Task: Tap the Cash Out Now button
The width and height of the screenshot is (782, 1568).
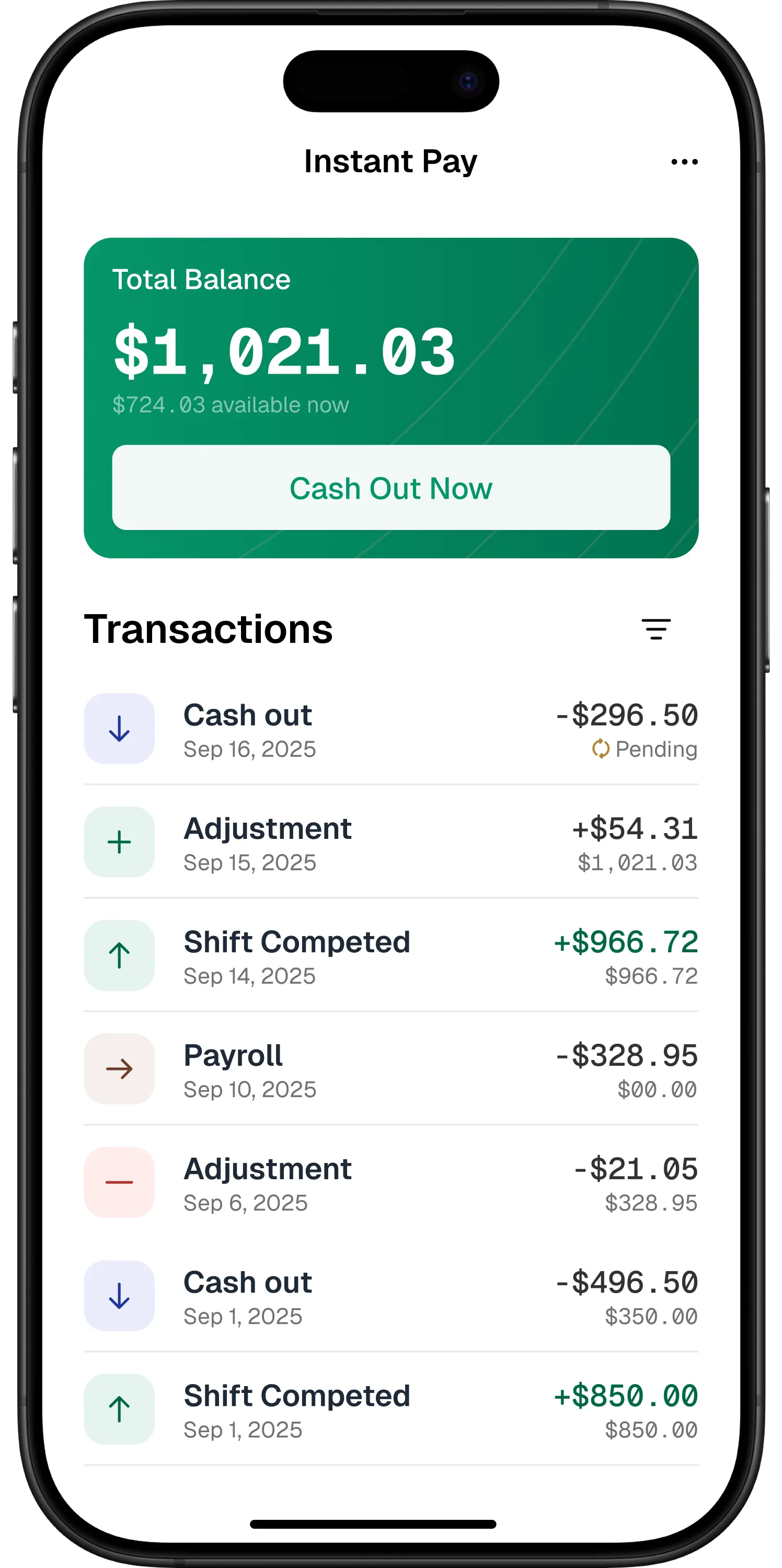Action: pyautogui.click(x=390, y=488)
